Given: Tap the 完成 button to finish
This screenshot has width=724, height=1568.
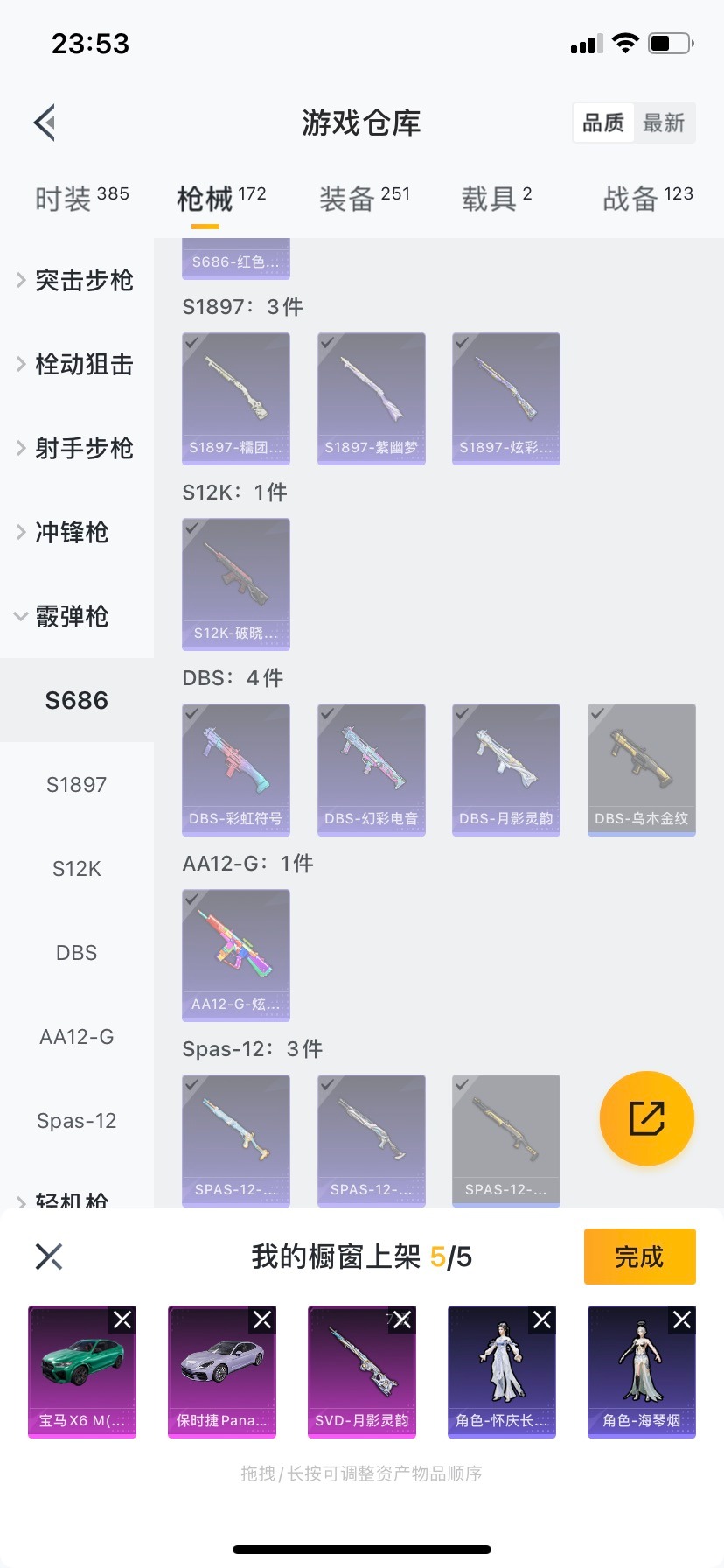Looking at the screenshot, I should pos(639,1256).
